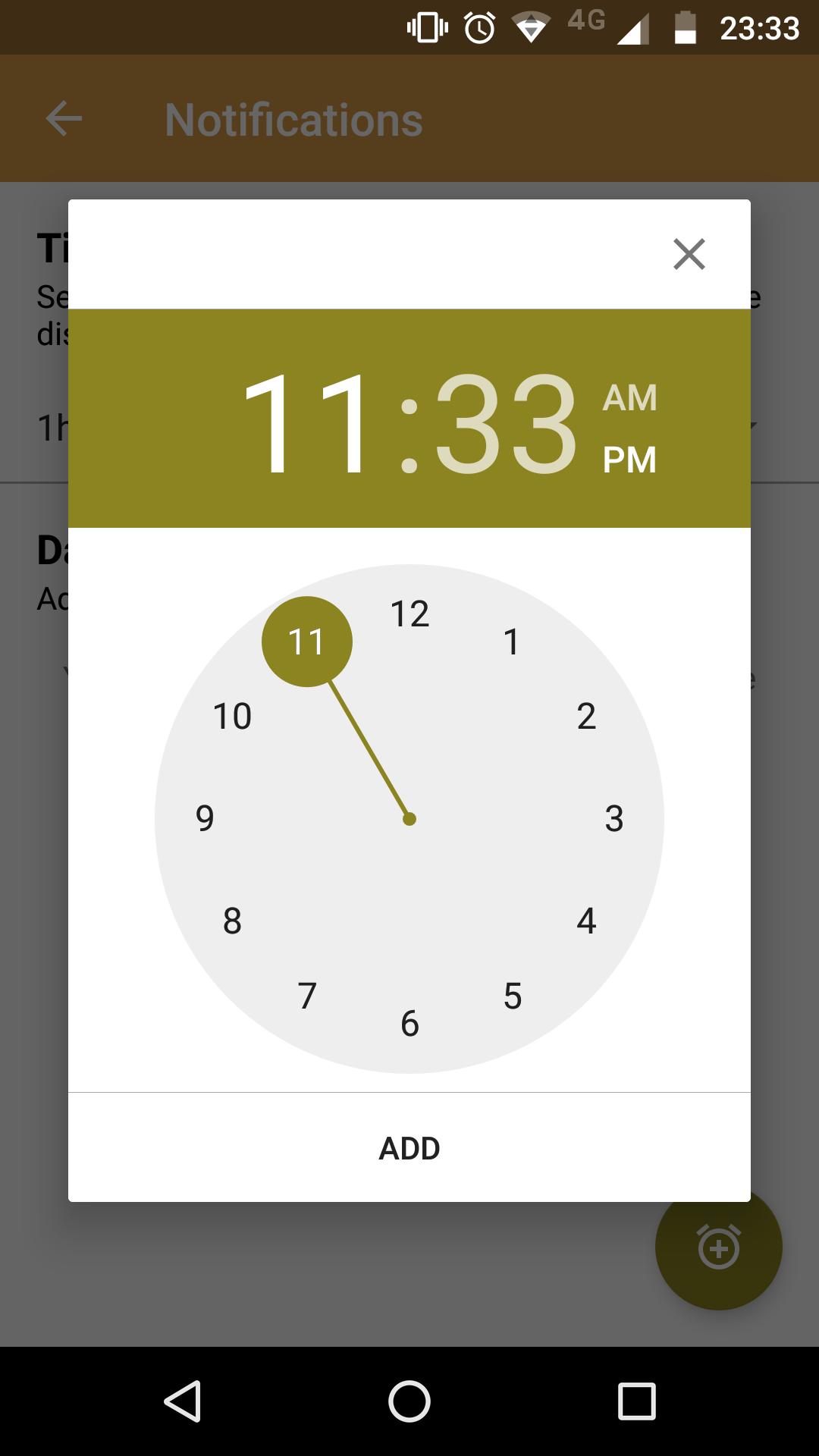Select PM in the time header
The width and height of the screenshot is (819, 1456).
coord(629,460)
